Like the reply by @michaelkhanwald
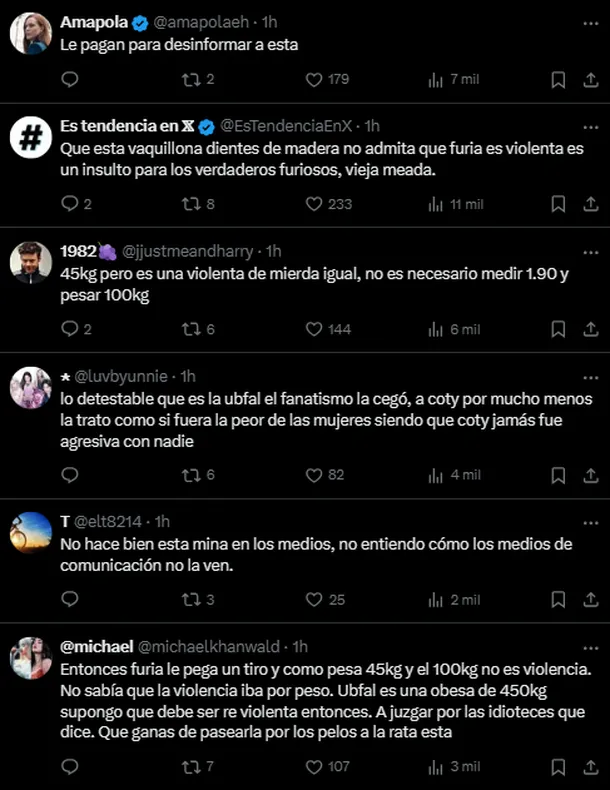The width and height of the screenshot is (610, 790). coord(314,767)
